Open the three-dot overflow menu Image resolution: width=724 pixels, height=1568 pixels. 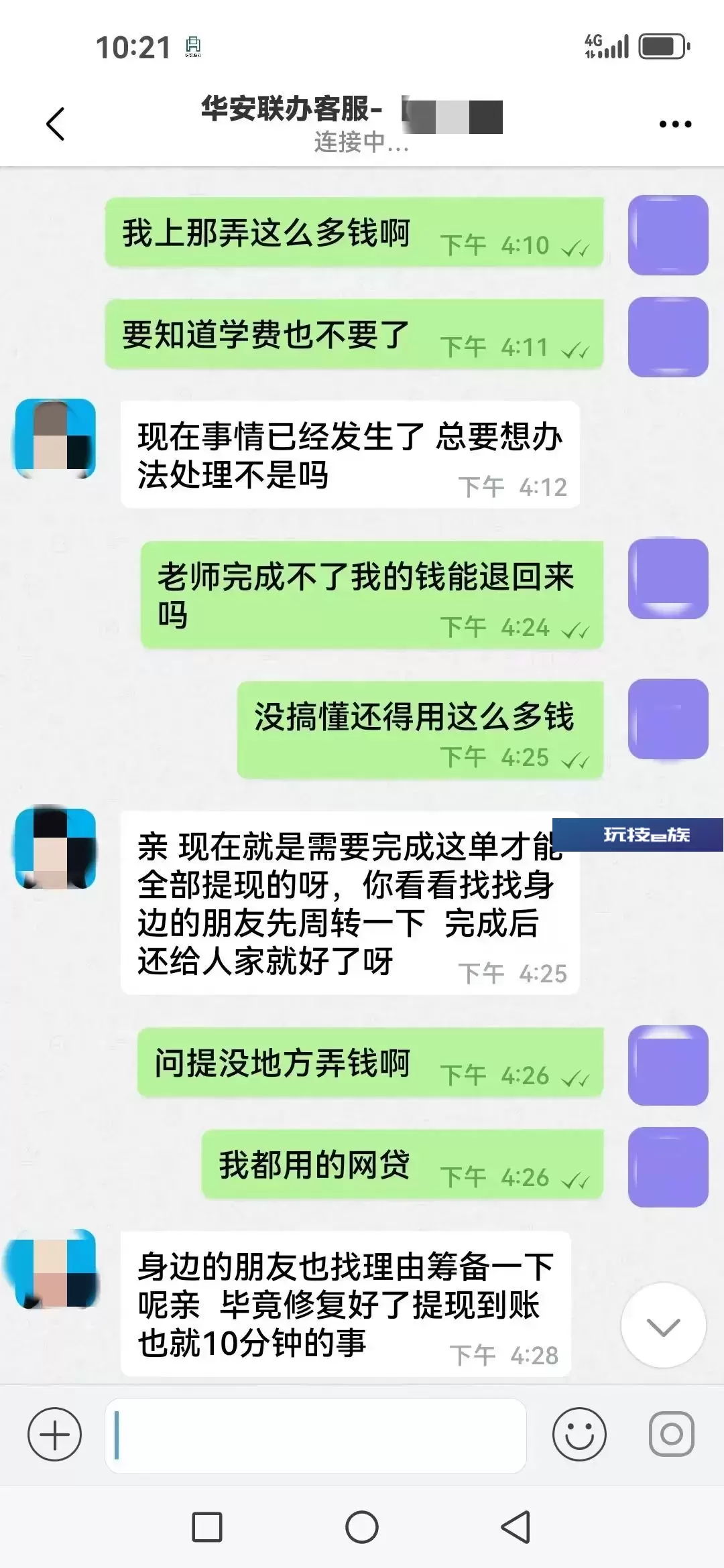pos(675,124)
